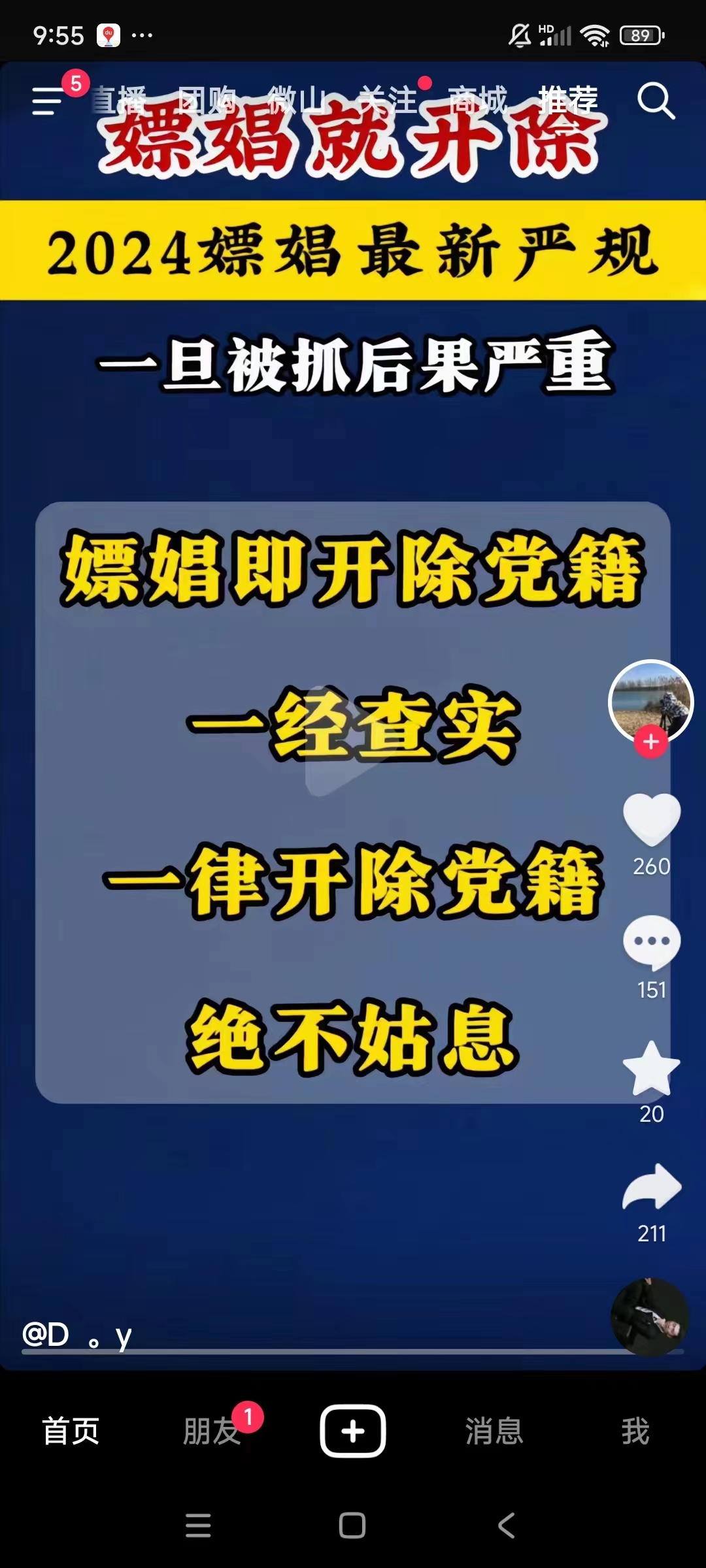Open the 消息 tab
706x1568 pixels.
point(494,1431)
